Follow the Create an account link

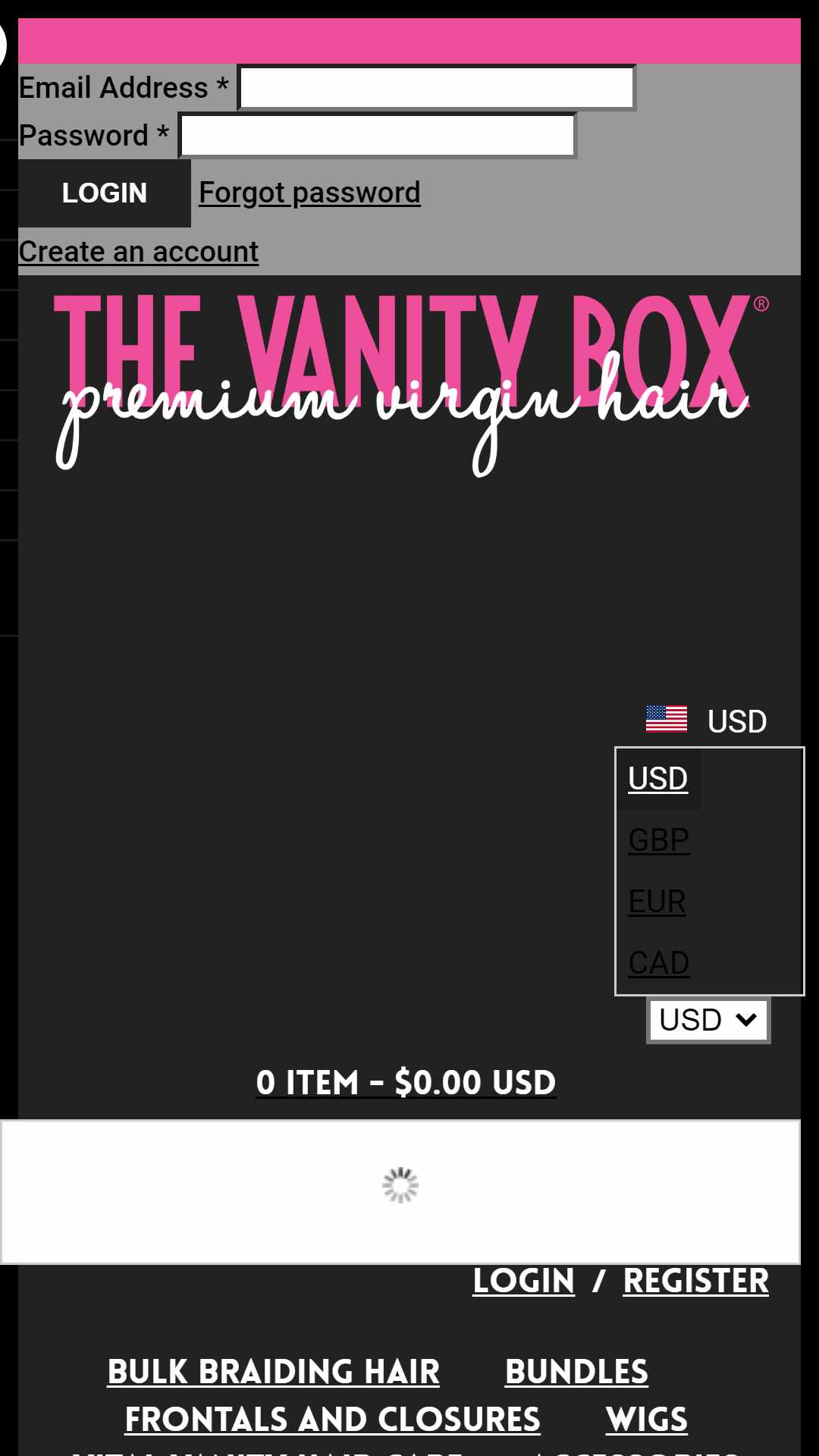pyautogui.click(x=139, y=252)
